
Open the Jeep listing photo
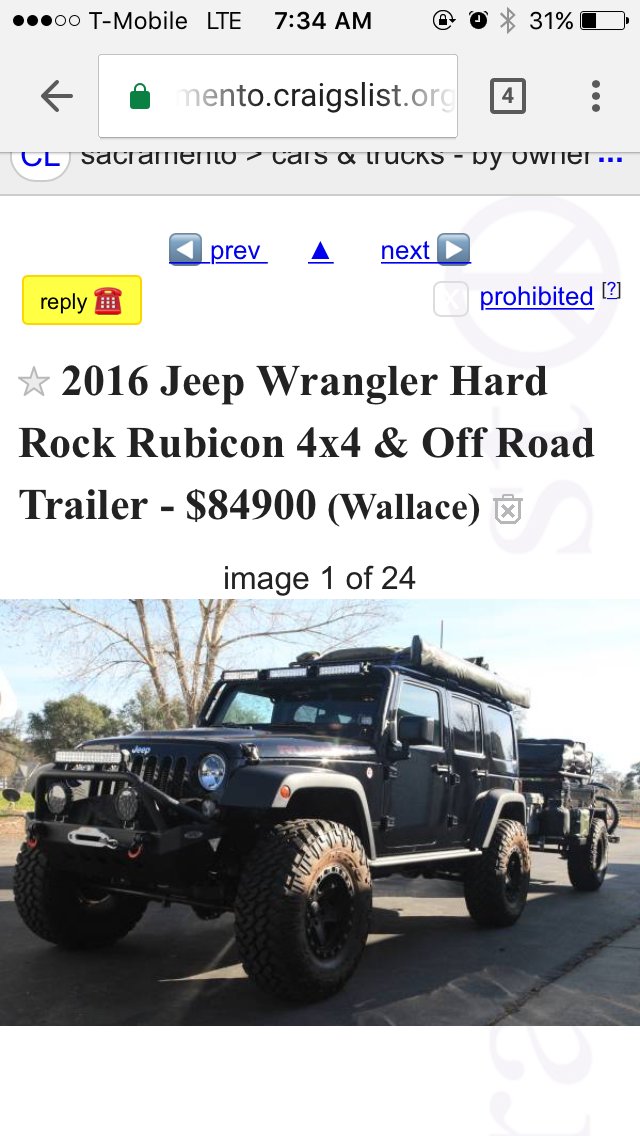(x=320, y=811)
